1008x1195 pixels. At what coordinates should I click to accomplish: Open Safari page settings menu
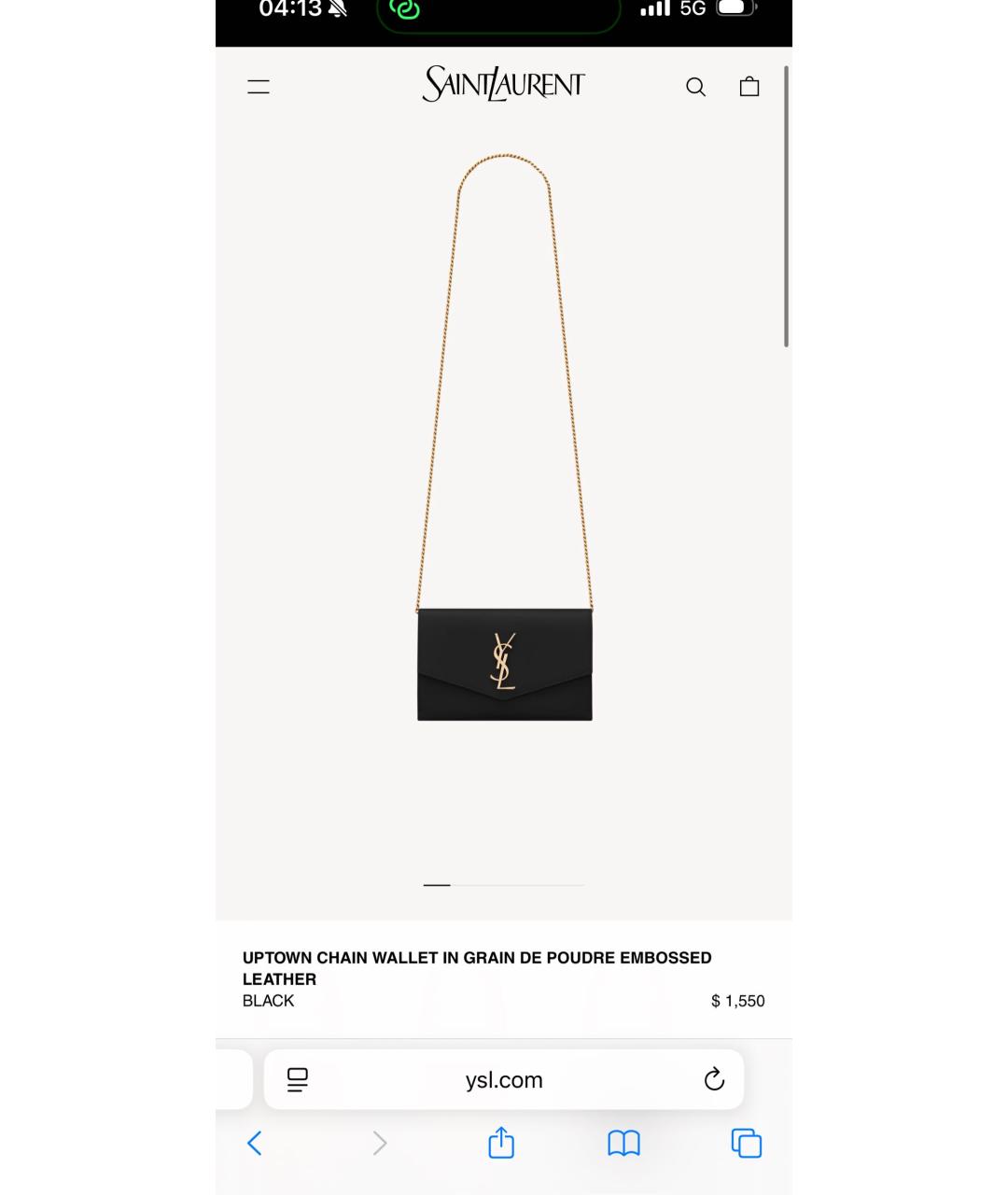point(298,1079)
